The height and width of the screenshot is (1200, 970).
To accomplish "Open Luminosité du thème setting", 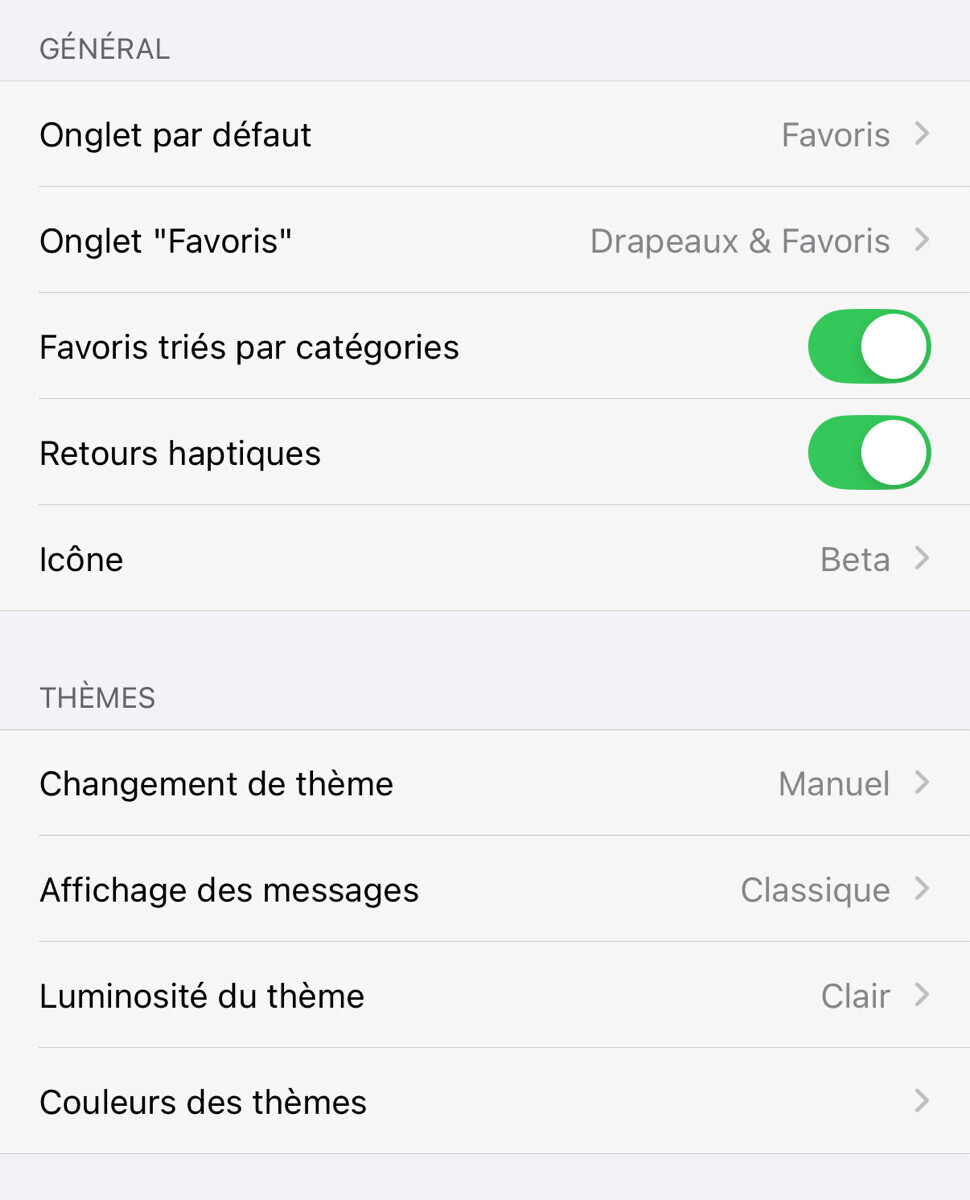I will pyautogui.click(x=485, y=995).
